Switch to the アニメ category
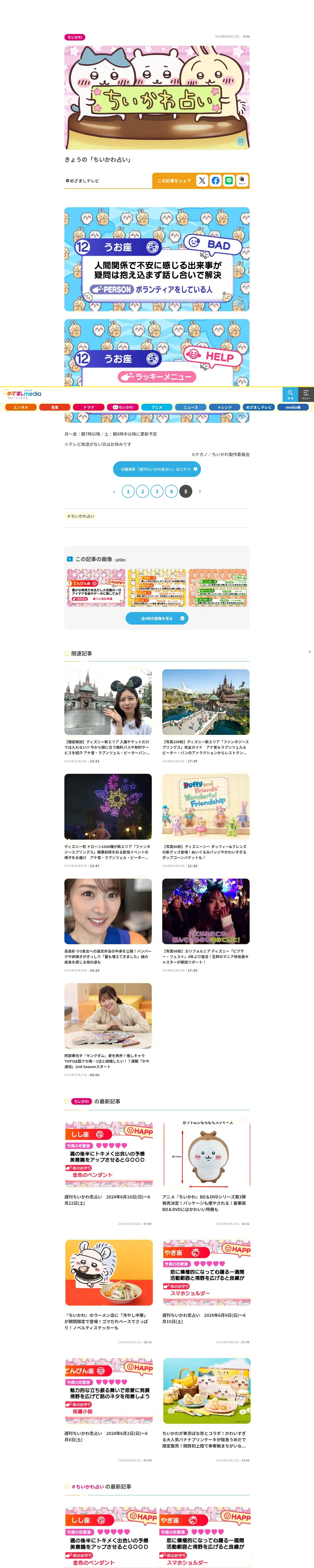Viewport: 314px width, 1568px height. click(157, 407)
